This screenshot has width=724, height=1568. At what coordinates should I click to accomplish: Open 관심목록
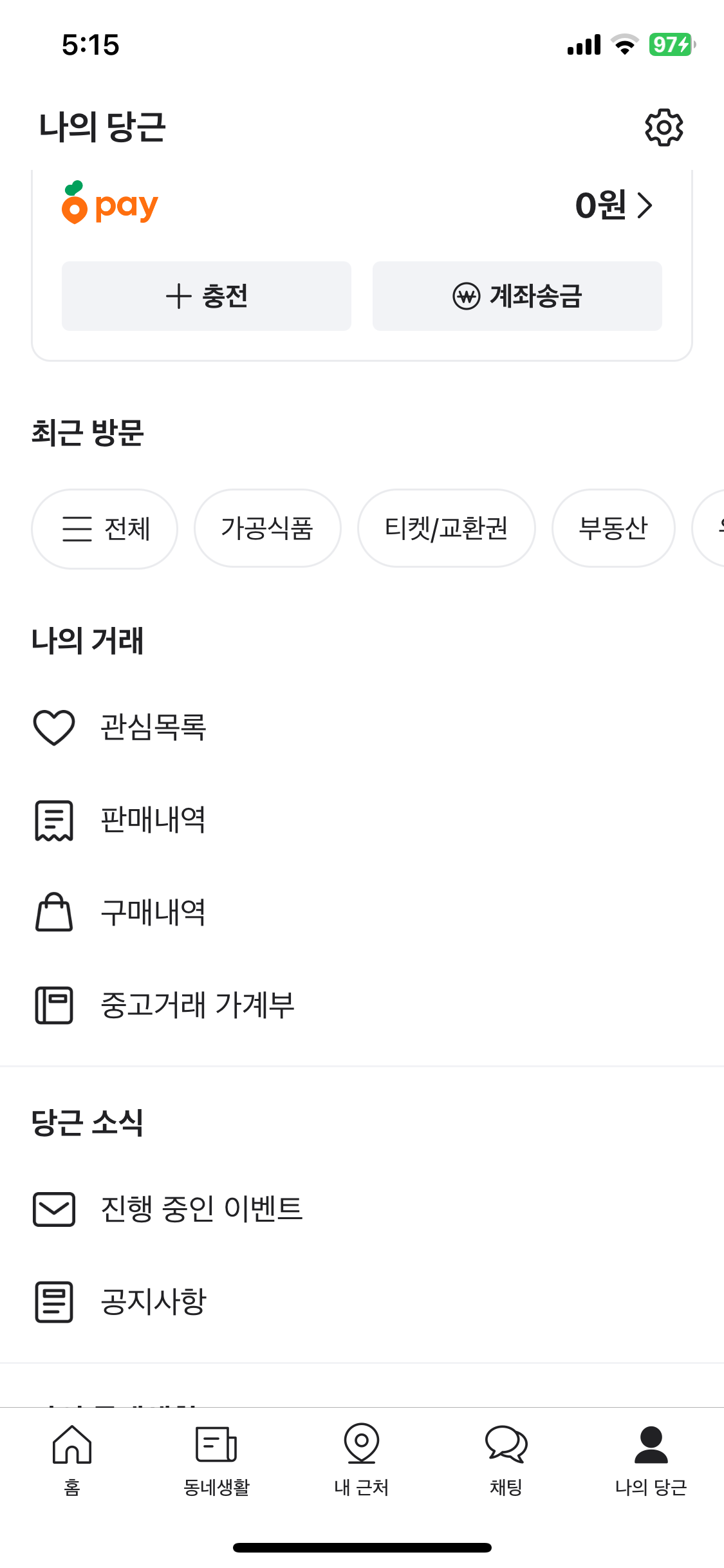point(153,727)
